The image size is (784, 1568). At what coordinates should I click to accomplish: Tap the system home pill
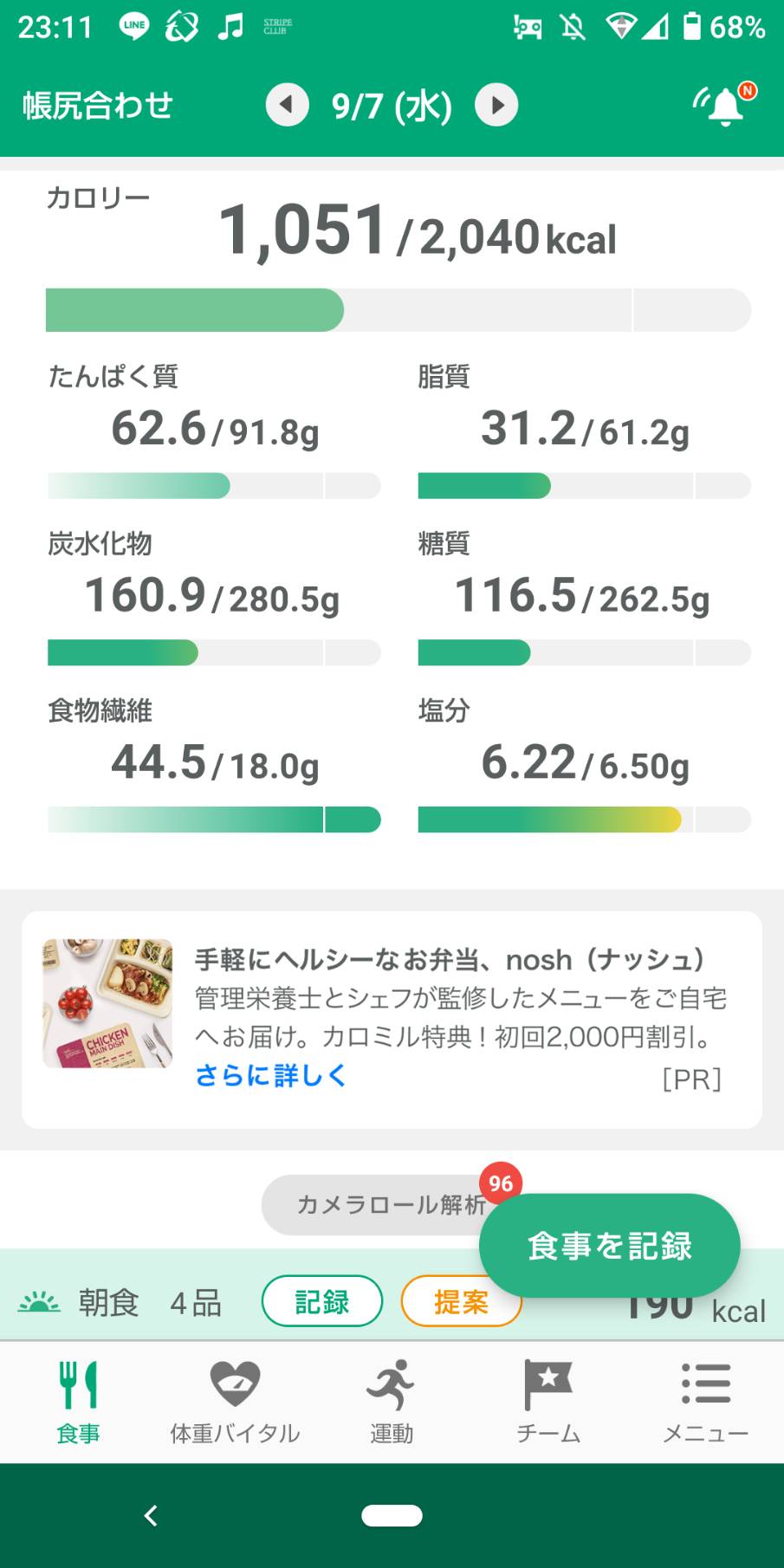pos(392,1515)
